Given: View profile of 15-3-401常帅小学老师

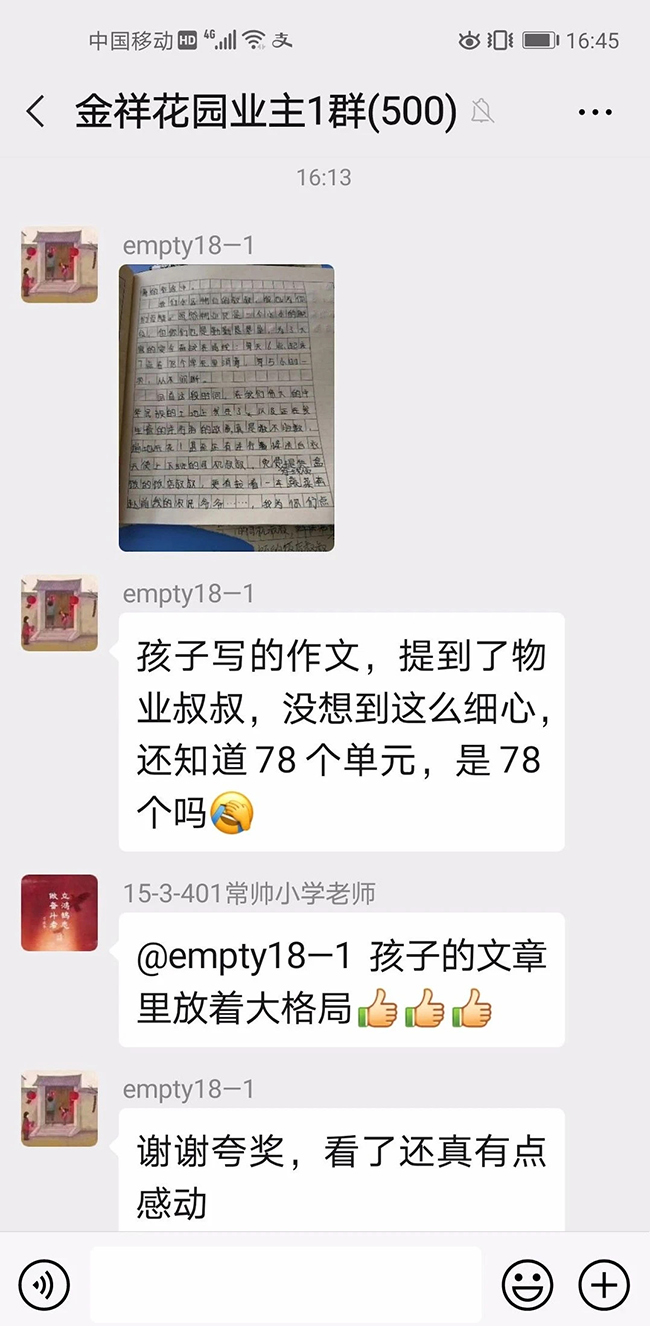Looking at the screenshot, I should tap(60, 913).
